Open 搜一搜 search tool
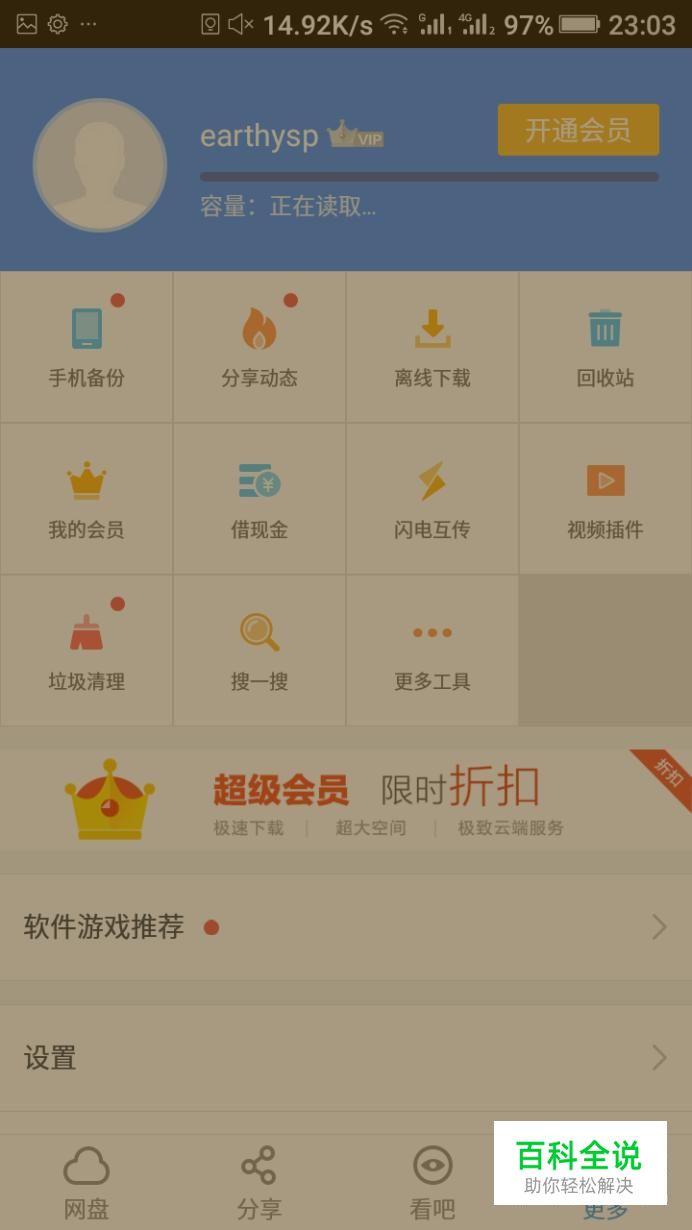The image size is (692, 1230). tap(259, 651)
